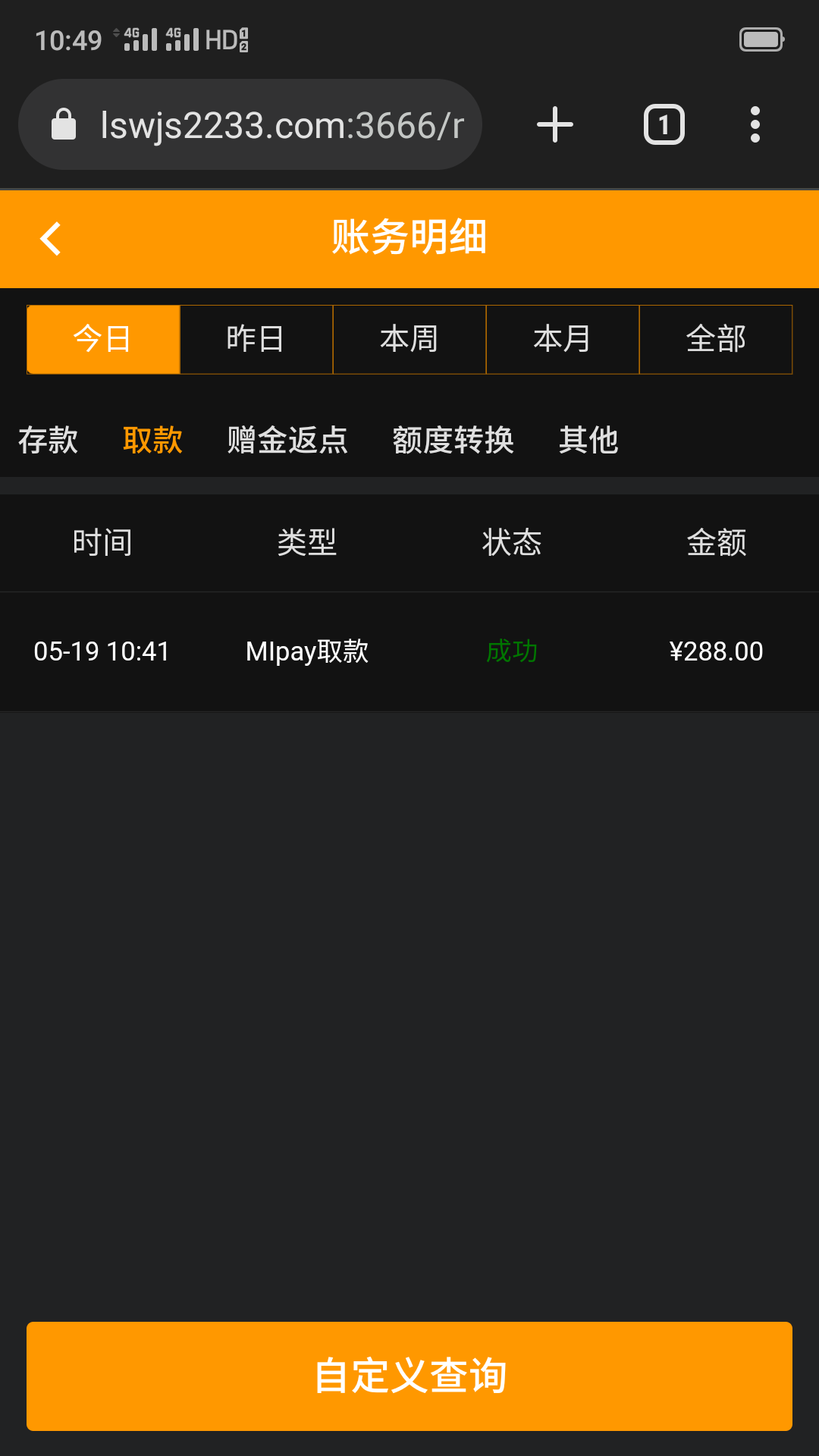819x1456 pixels.
Task: Show records for 本周
Action: [x=409, y=339]
